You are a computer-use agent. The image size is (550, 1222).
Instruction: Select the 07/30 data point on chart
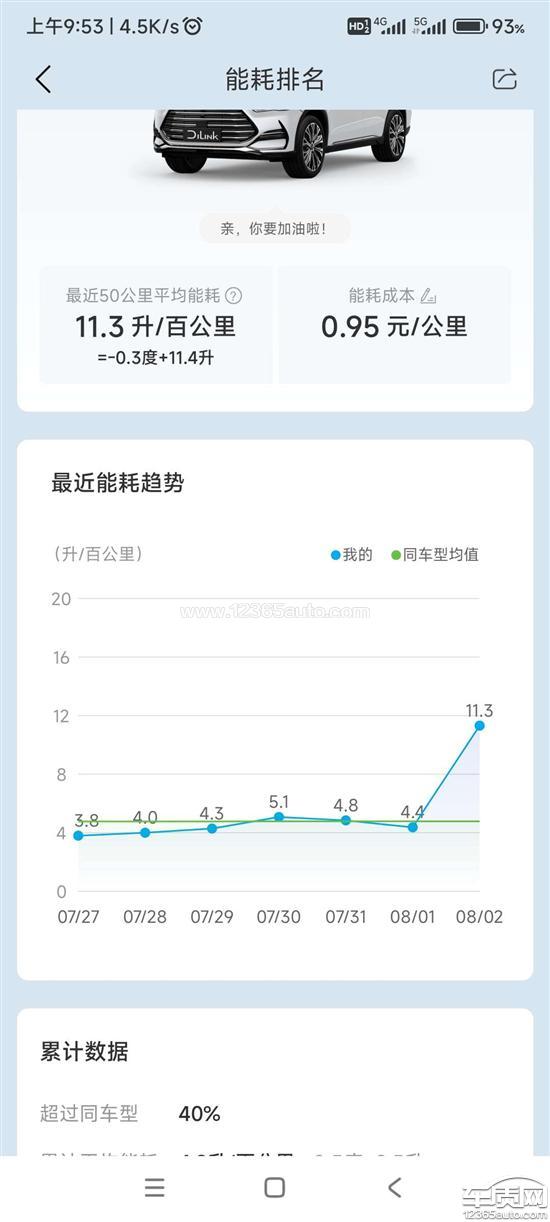point(279,817)
